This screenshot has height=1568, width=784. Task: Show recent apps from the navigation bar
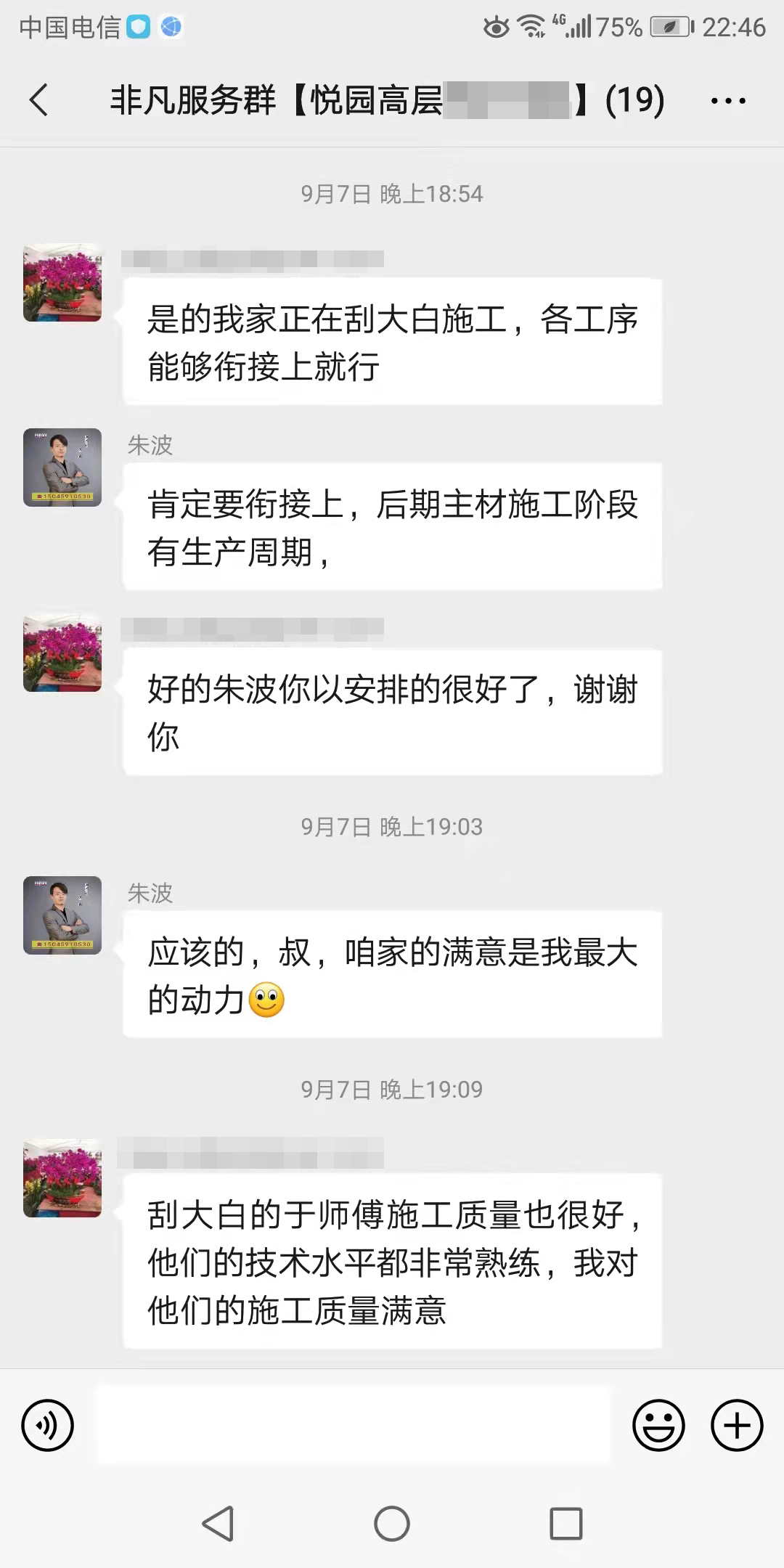click(x=565, y=1524)
